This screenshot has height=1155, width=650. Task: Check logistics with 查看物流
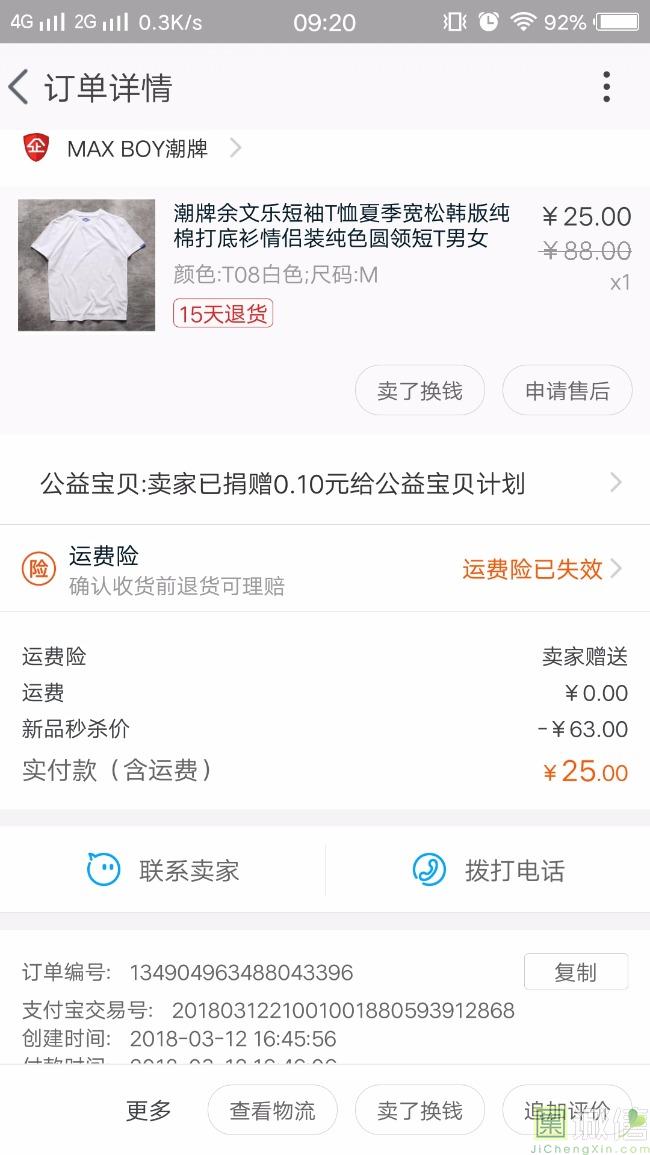(x=272, y=1110)
